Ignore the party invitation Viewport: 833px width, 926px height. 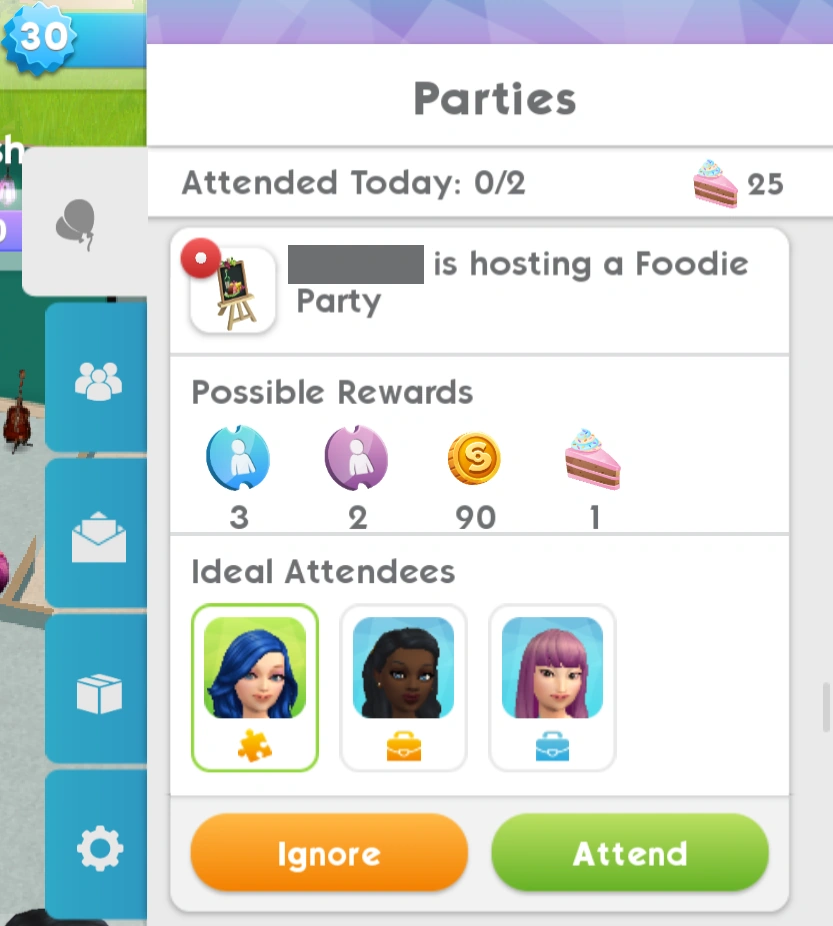[329, 853]
